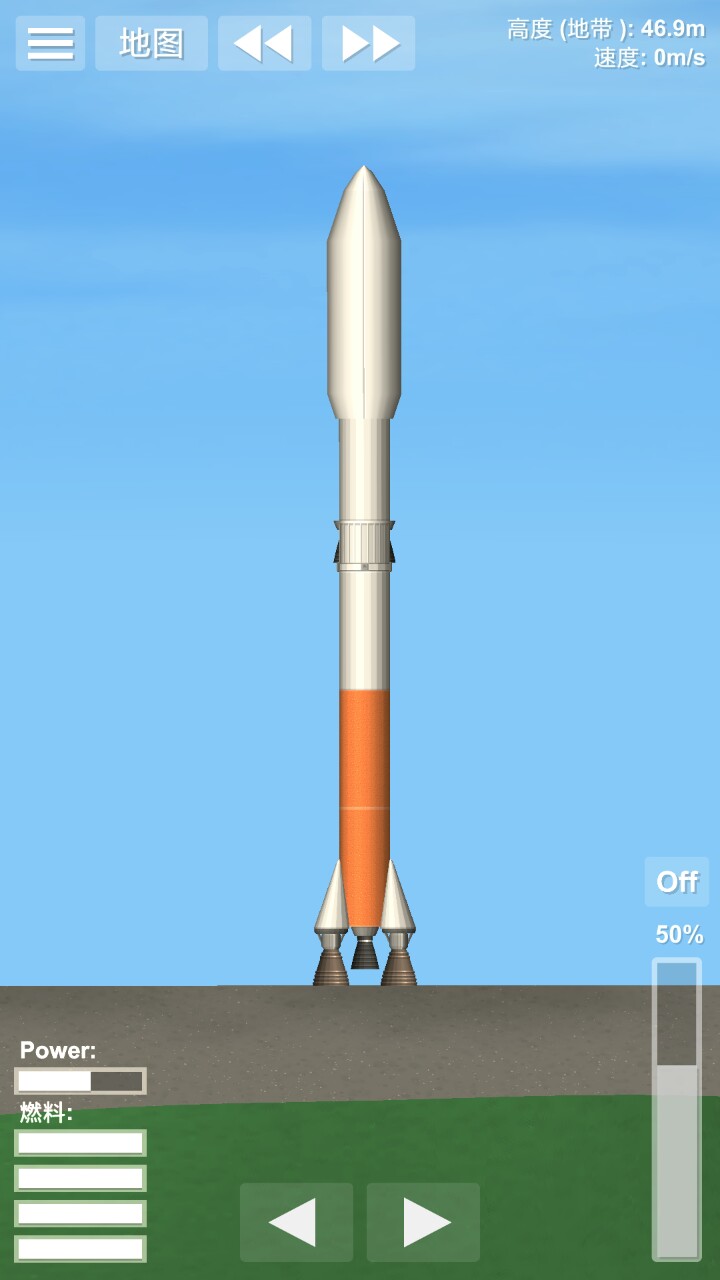Speed up time with fast-forward arrows
Image resolution: width=720 pixels, height=1280 pixels.
coord(368,43)
